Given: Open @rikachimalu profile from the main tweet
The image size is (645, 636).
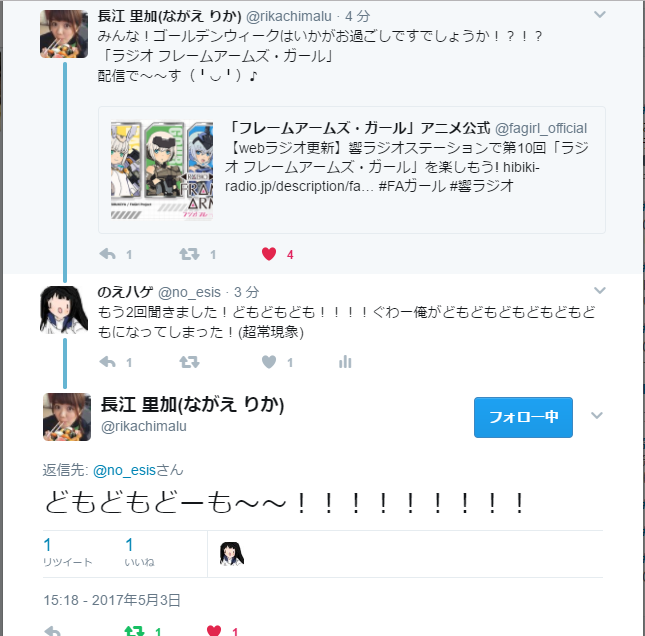Looking at the screenshot, I should 144,426.
